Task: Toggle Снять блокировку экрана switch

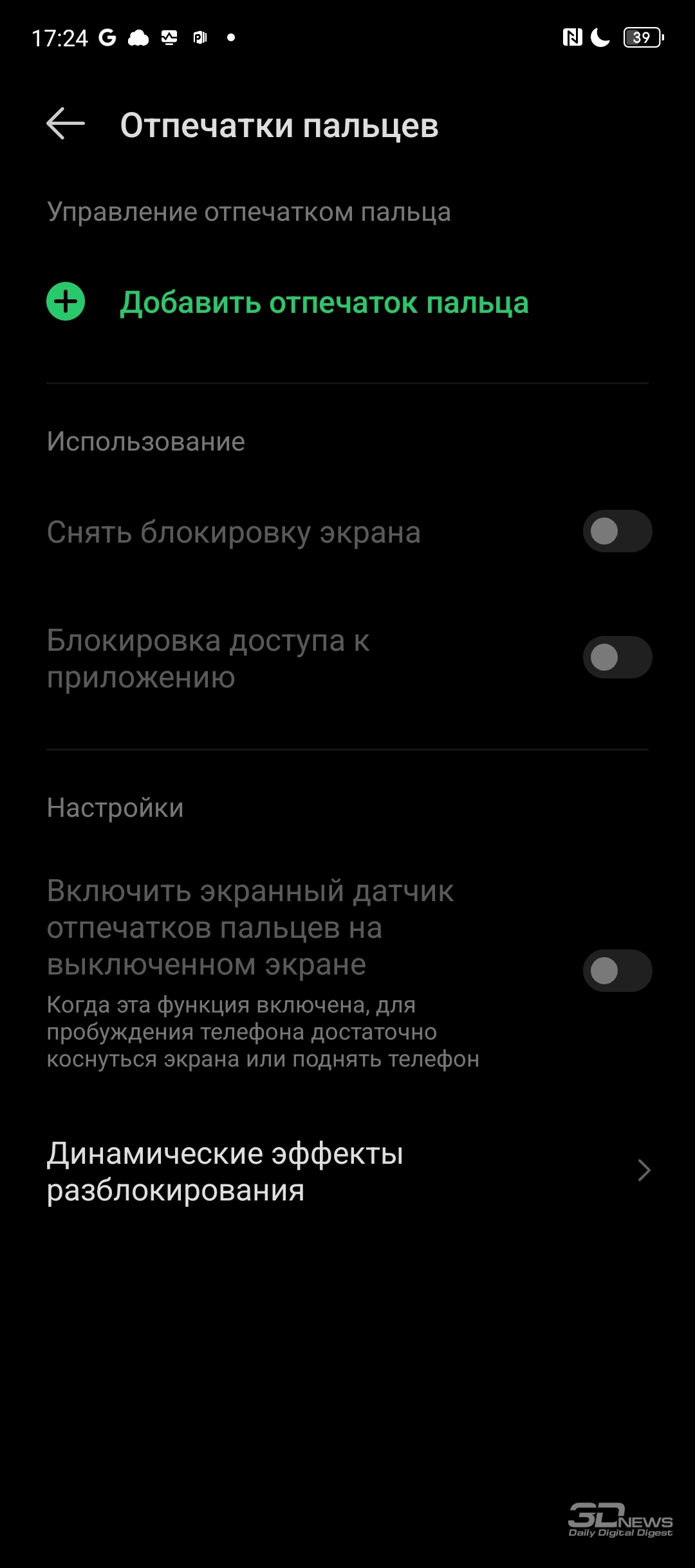Action: [617, 532]
